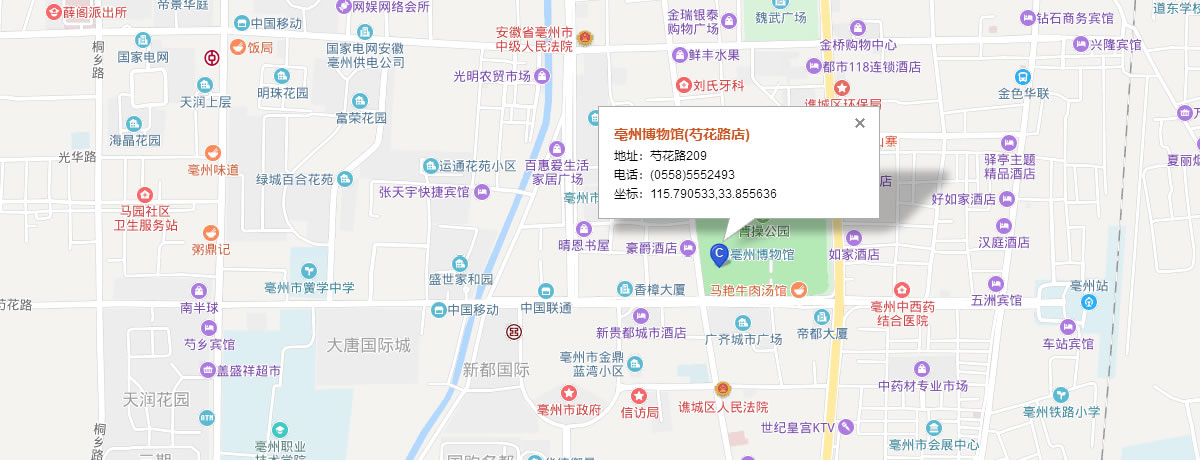
Task: Close the 亳州博物馆 info popup
Action: click(859, 123)
